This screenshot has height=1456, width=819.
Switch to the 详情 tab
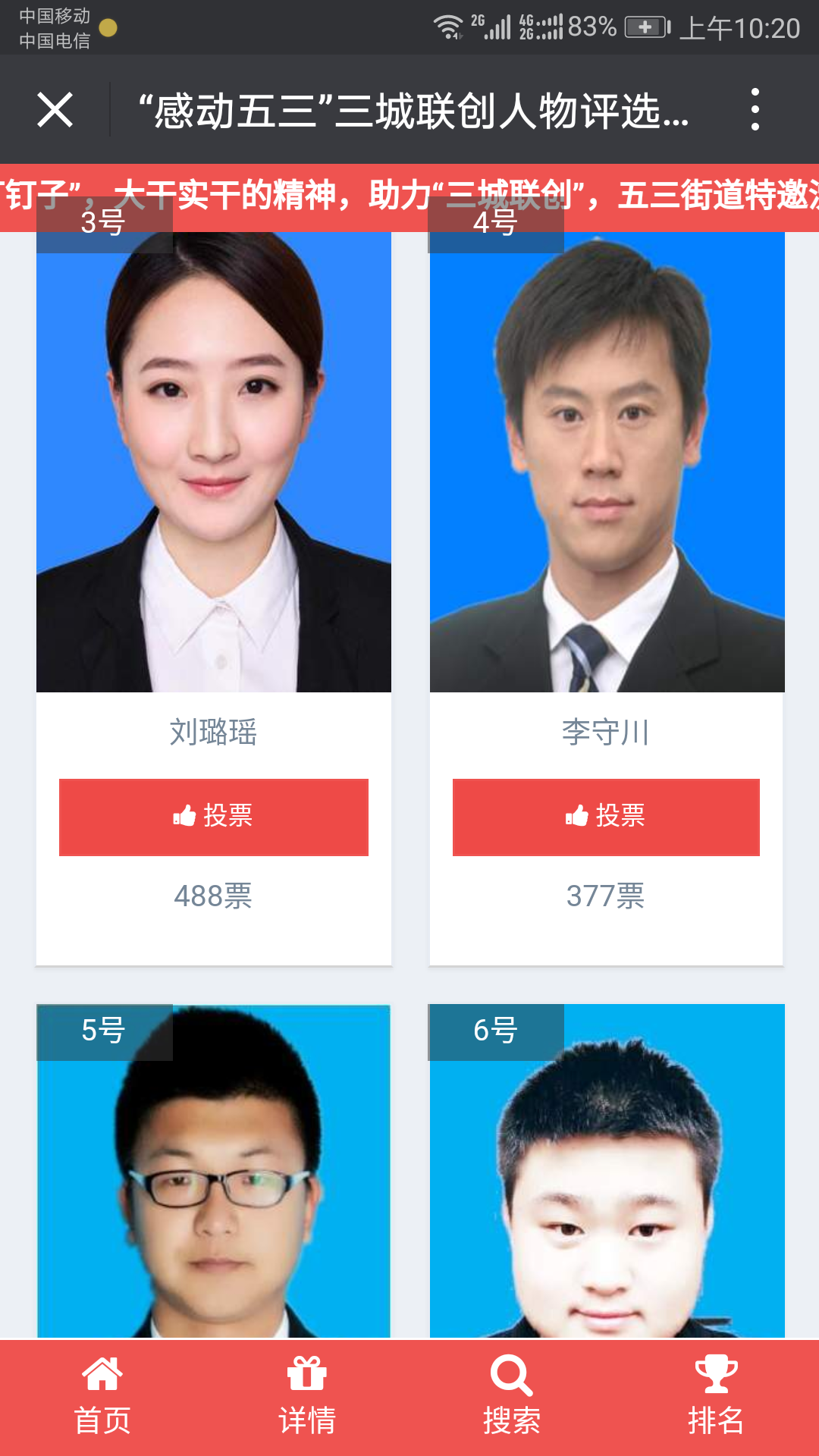click(x=307, y=1397)
